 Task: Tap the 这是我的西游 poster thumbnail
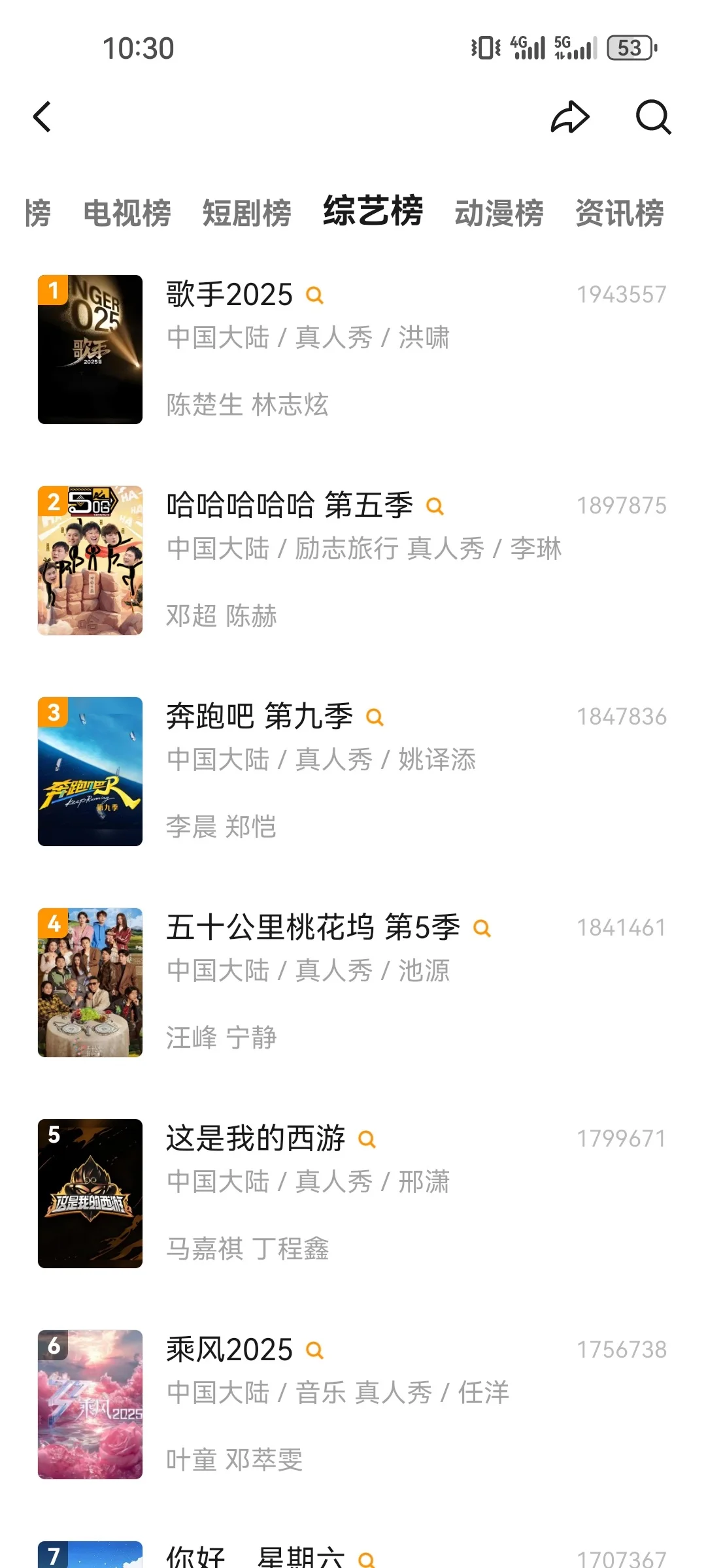[x=90, y=1194]
